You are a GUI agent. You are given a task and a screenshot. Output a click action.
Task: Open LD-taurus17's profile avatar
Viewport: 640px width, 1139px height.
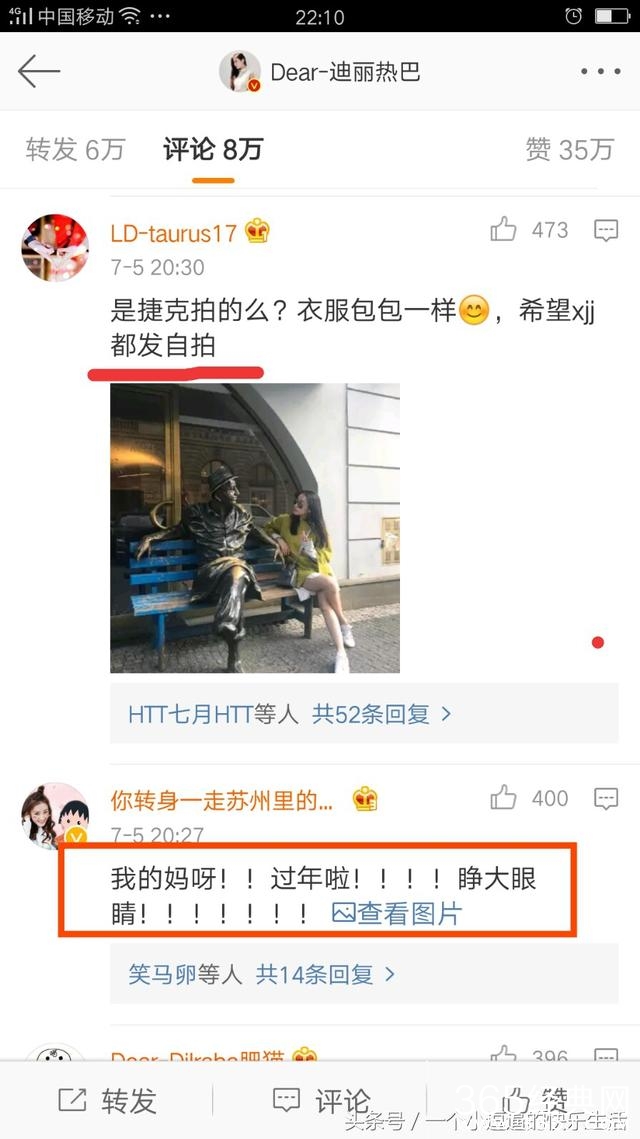pyautogui.click(x=55, y=247)
